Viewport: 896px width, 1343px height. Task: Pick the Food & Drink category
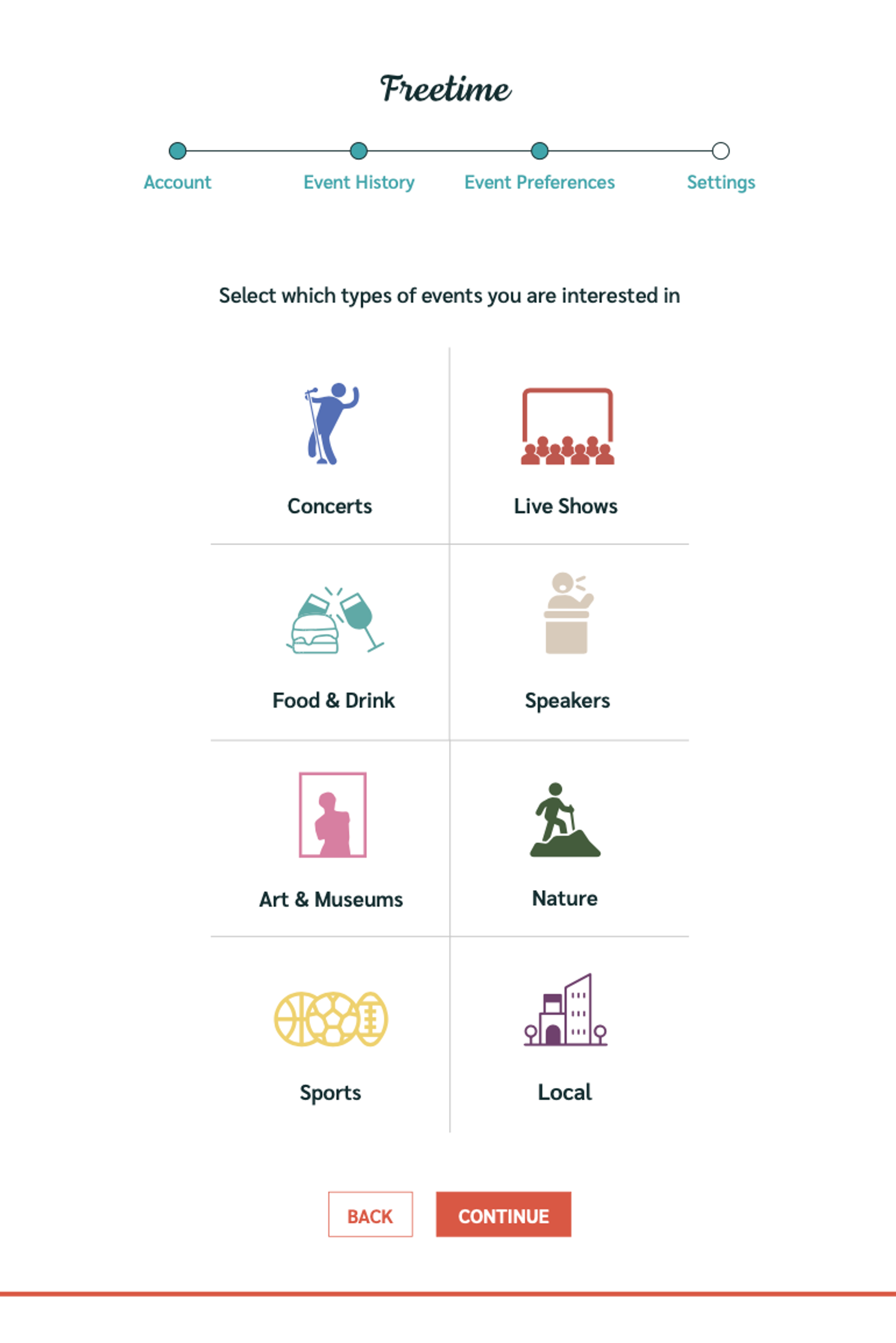pyautogui.click(x=333, y=643)
